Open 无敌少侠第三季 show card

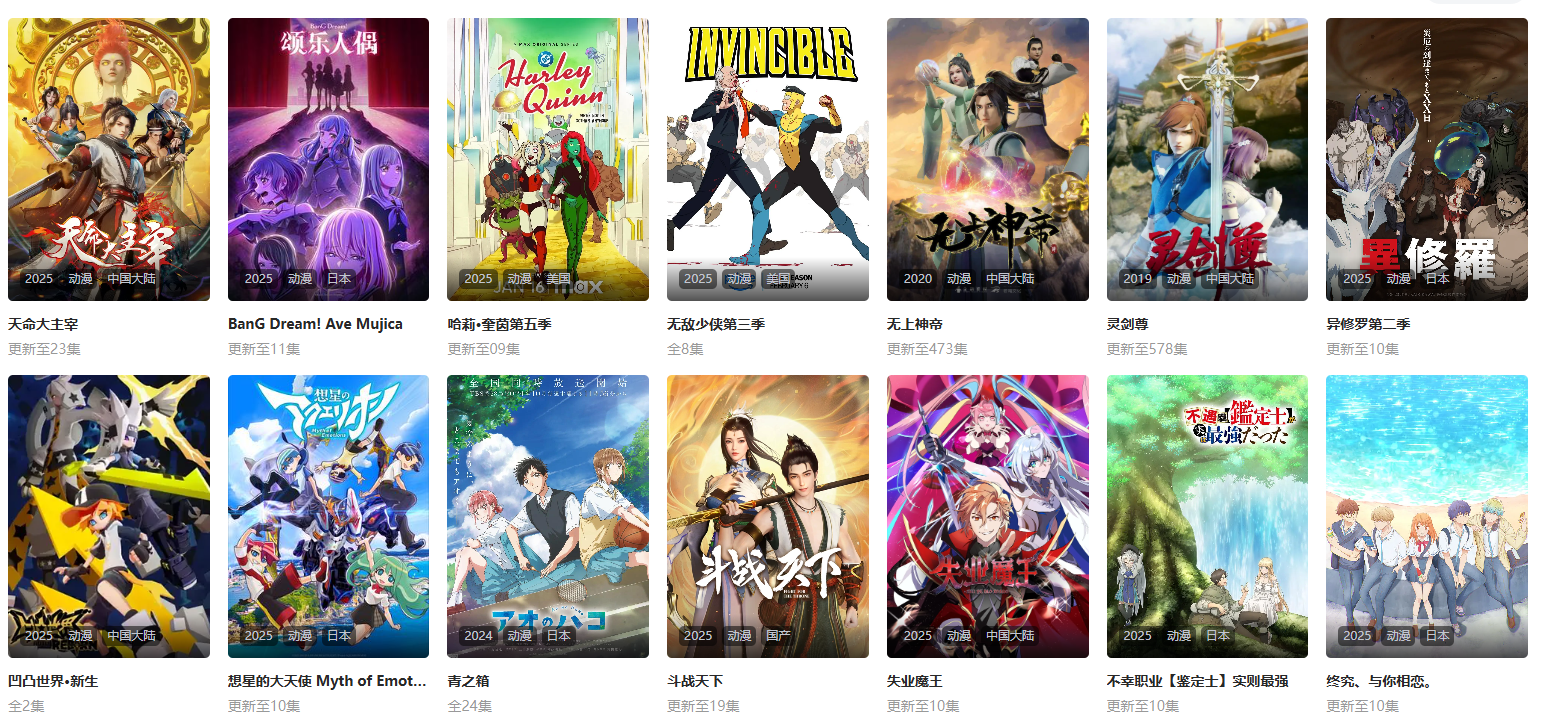click(768, 160)
